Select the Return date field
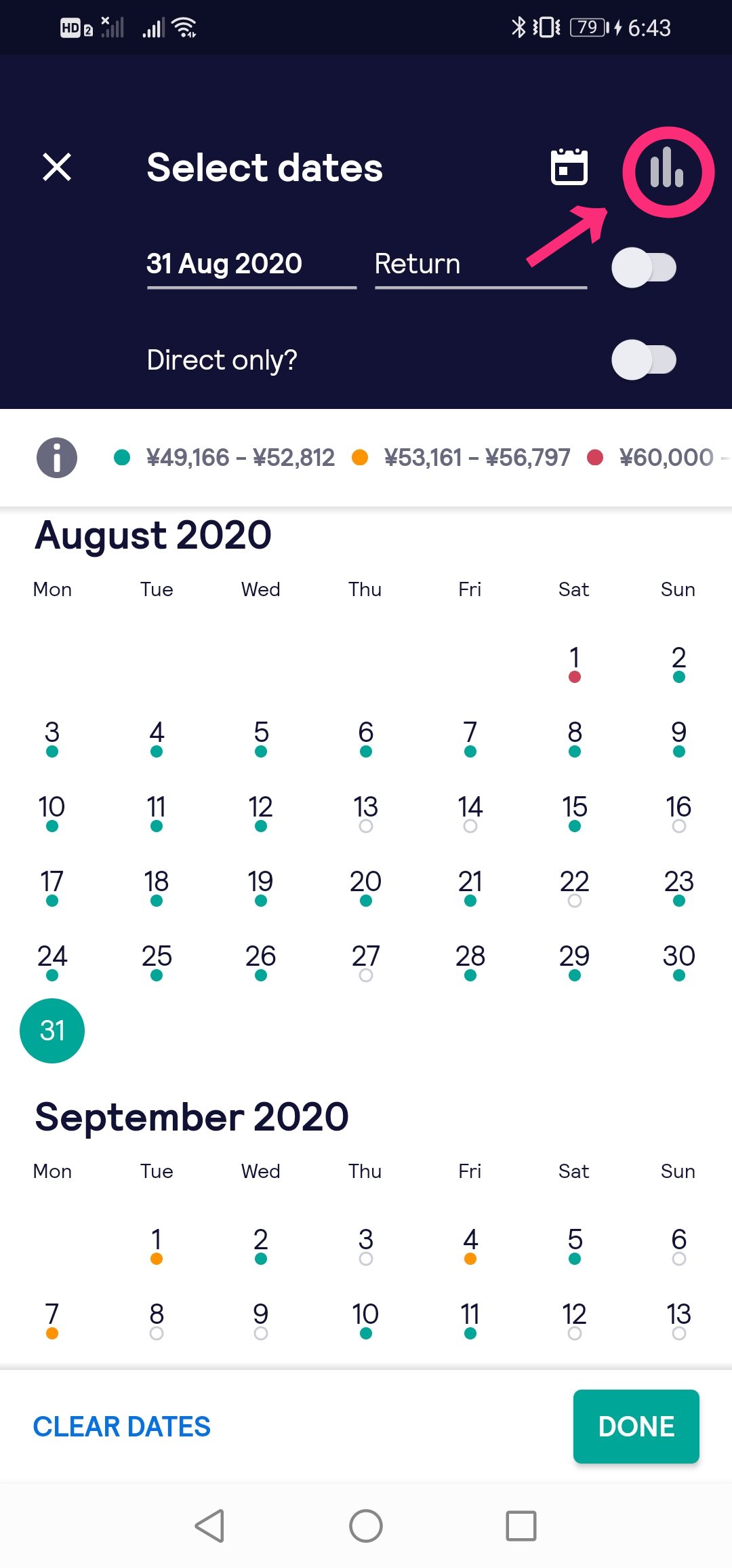The height and width of the screenshot is (1568, 732). (x=480, y=264)
